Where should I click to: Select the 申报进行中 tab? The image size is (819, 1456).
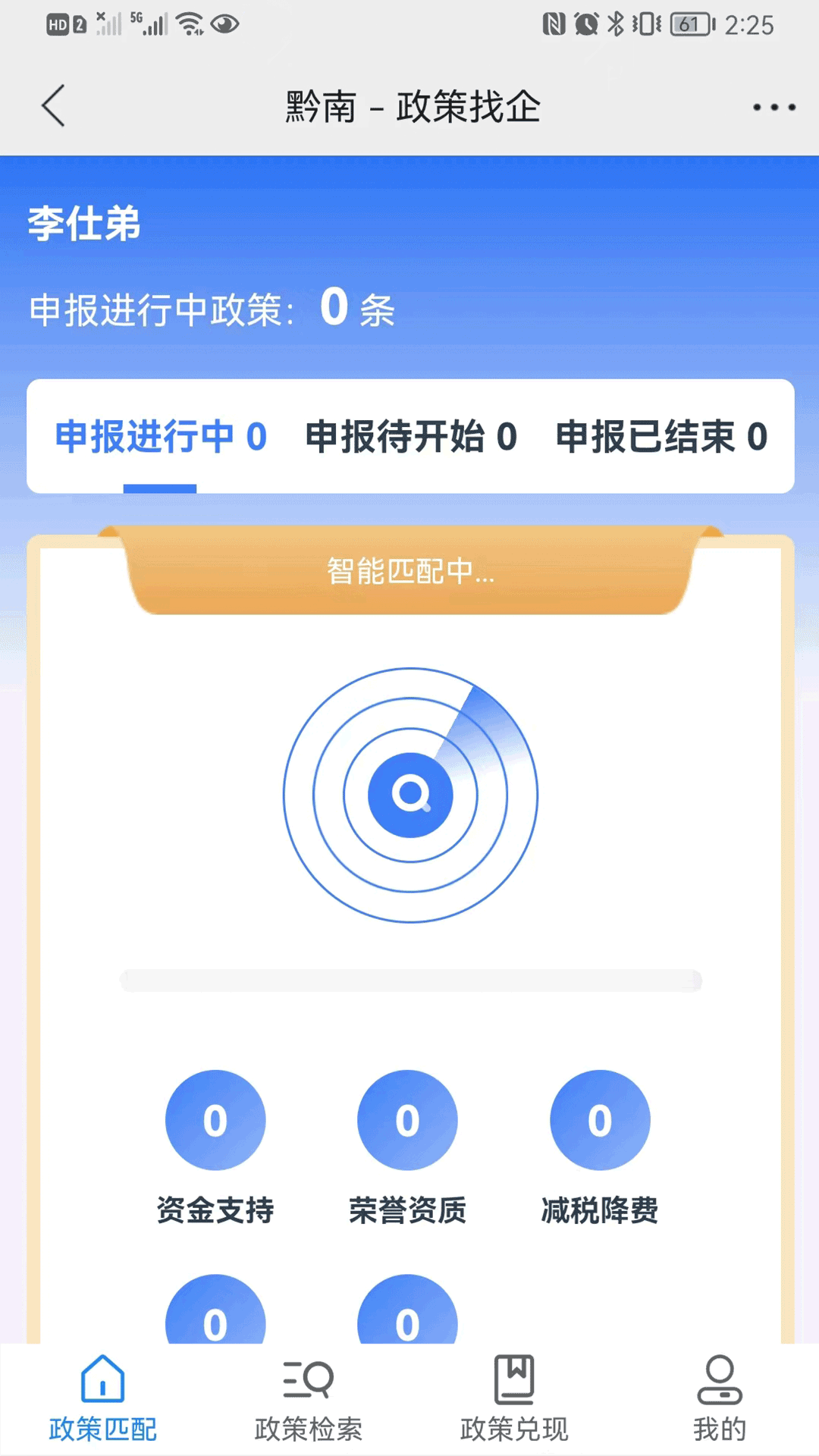pyautogui.click(x=161, y=437)
